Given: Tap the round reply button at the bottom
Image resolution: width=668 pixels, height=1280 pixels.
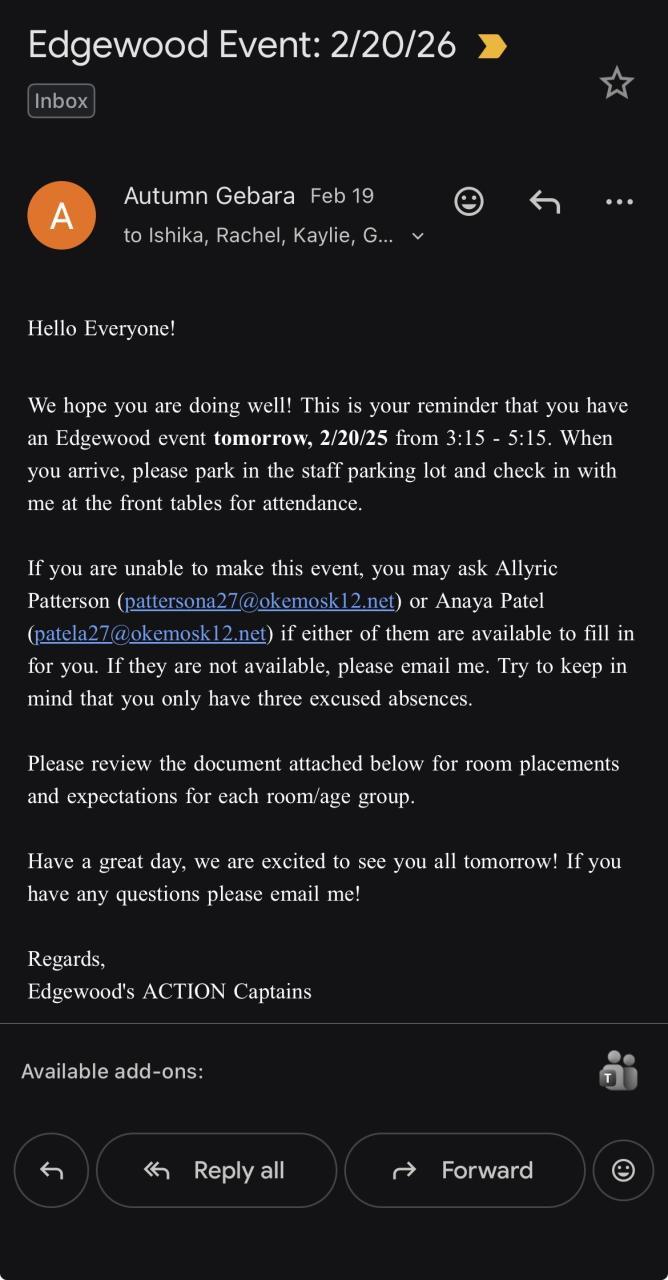Looking at the screenshot, I should [x=51, y=1170].
